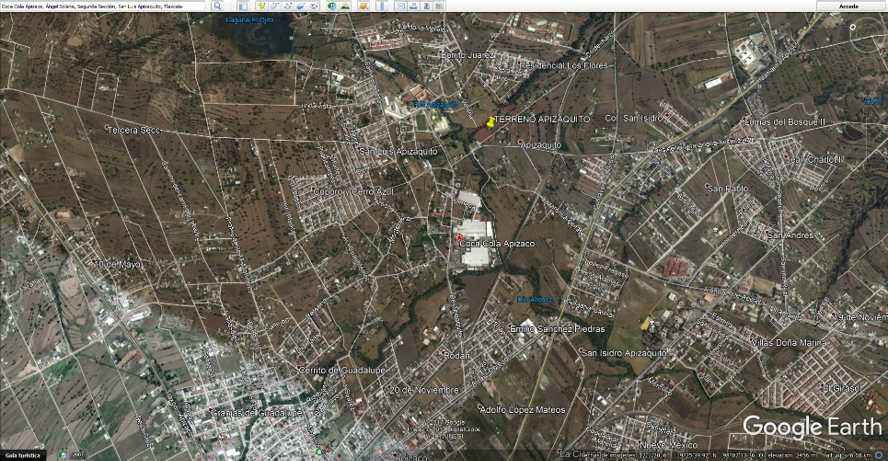Image resolution: width=888 pixels, height=461 pixels.
Task: Record a tour from the toolbar
Action: 314,6
